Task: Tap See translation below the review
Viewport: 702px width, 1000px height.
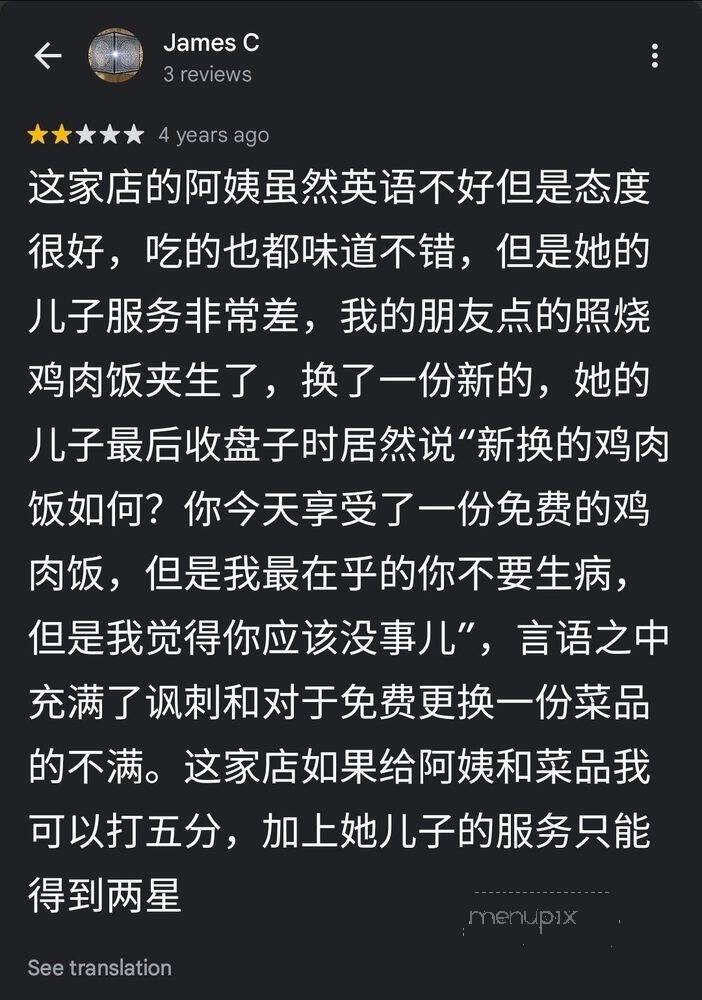Action: (x=99, y=967)
